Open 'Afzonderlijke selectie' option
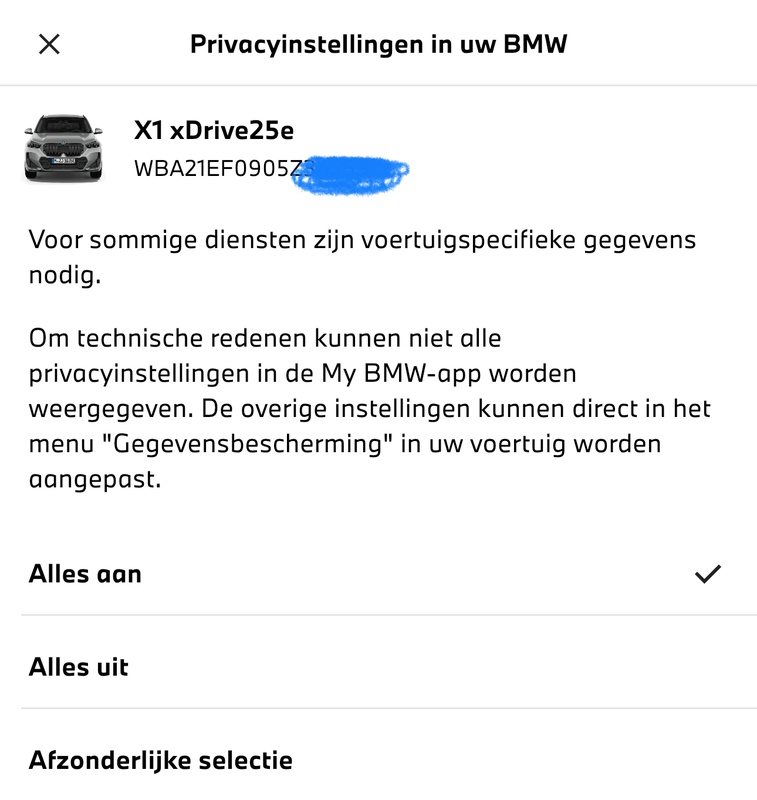This screenshot has width=757, height=800. coord(160,760)
